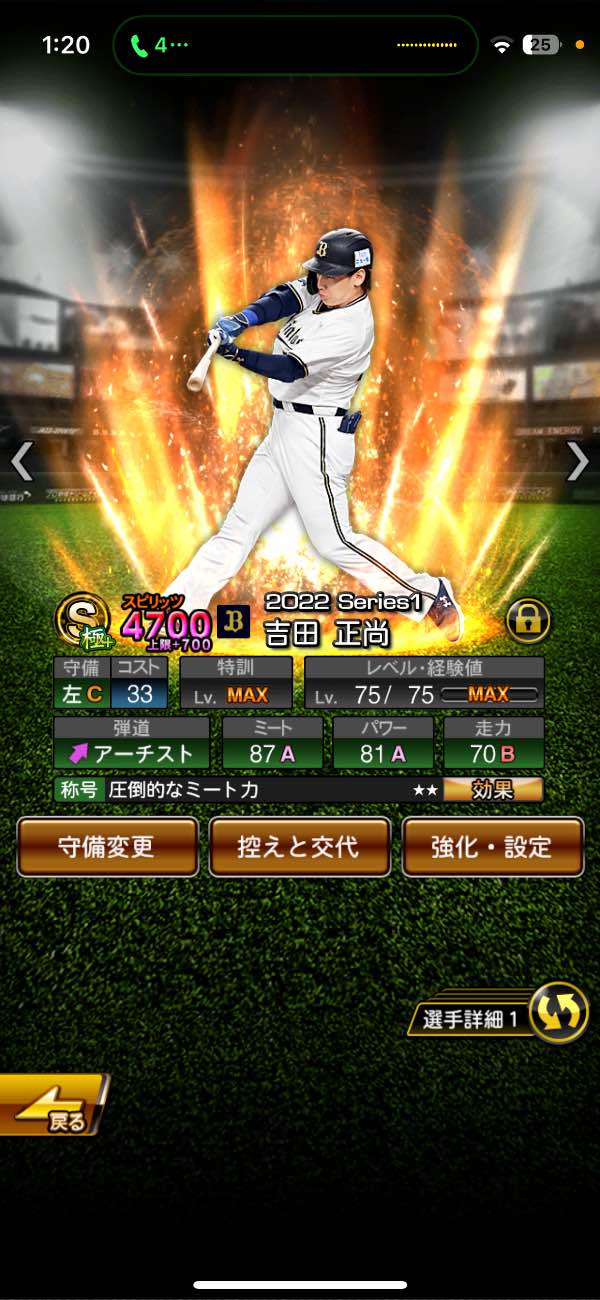Open the 強化・設定 menu

(x=492, y=847)
